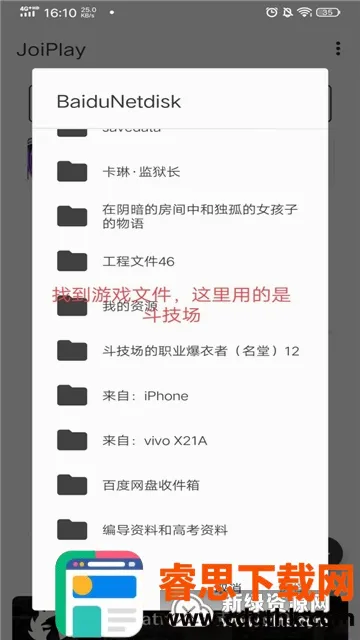Choose the 斗技场的职业爆衣者（名堂）12 folder

(x=180, y=351)
